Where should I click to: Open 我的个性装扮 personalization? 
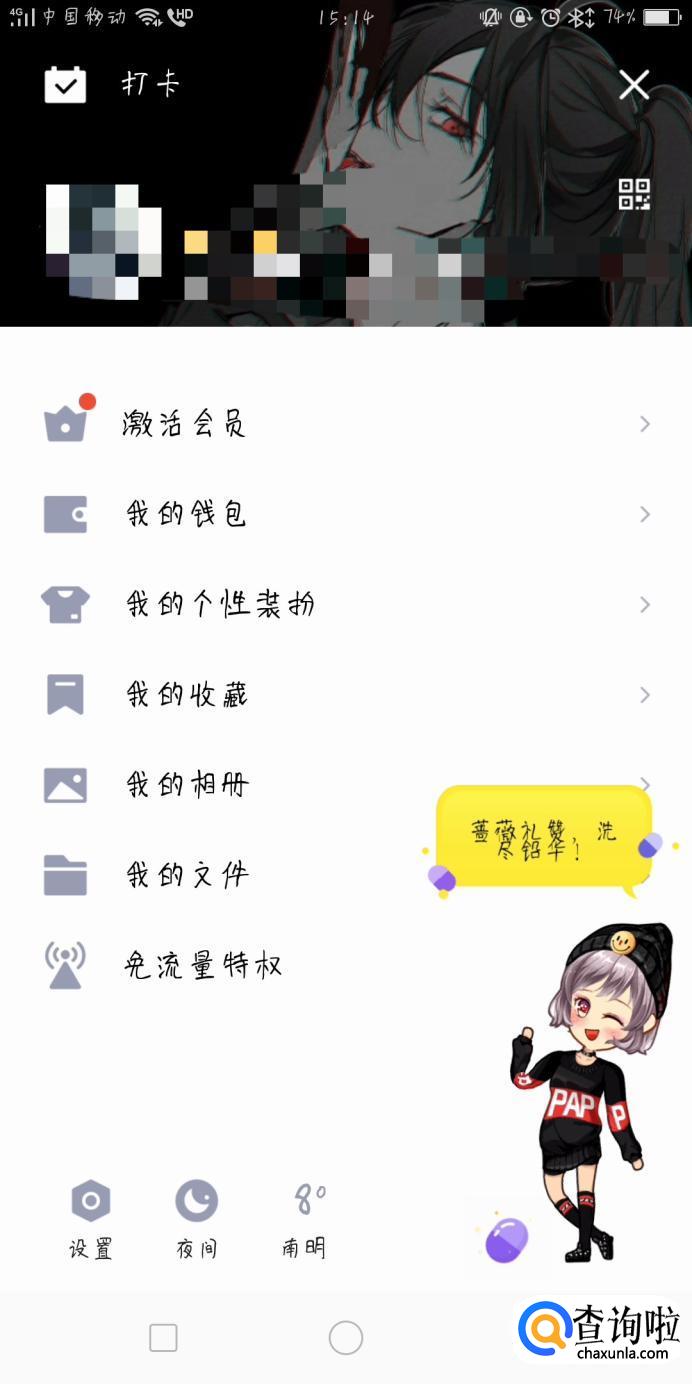pyautogui.click(x=346, y=604)
